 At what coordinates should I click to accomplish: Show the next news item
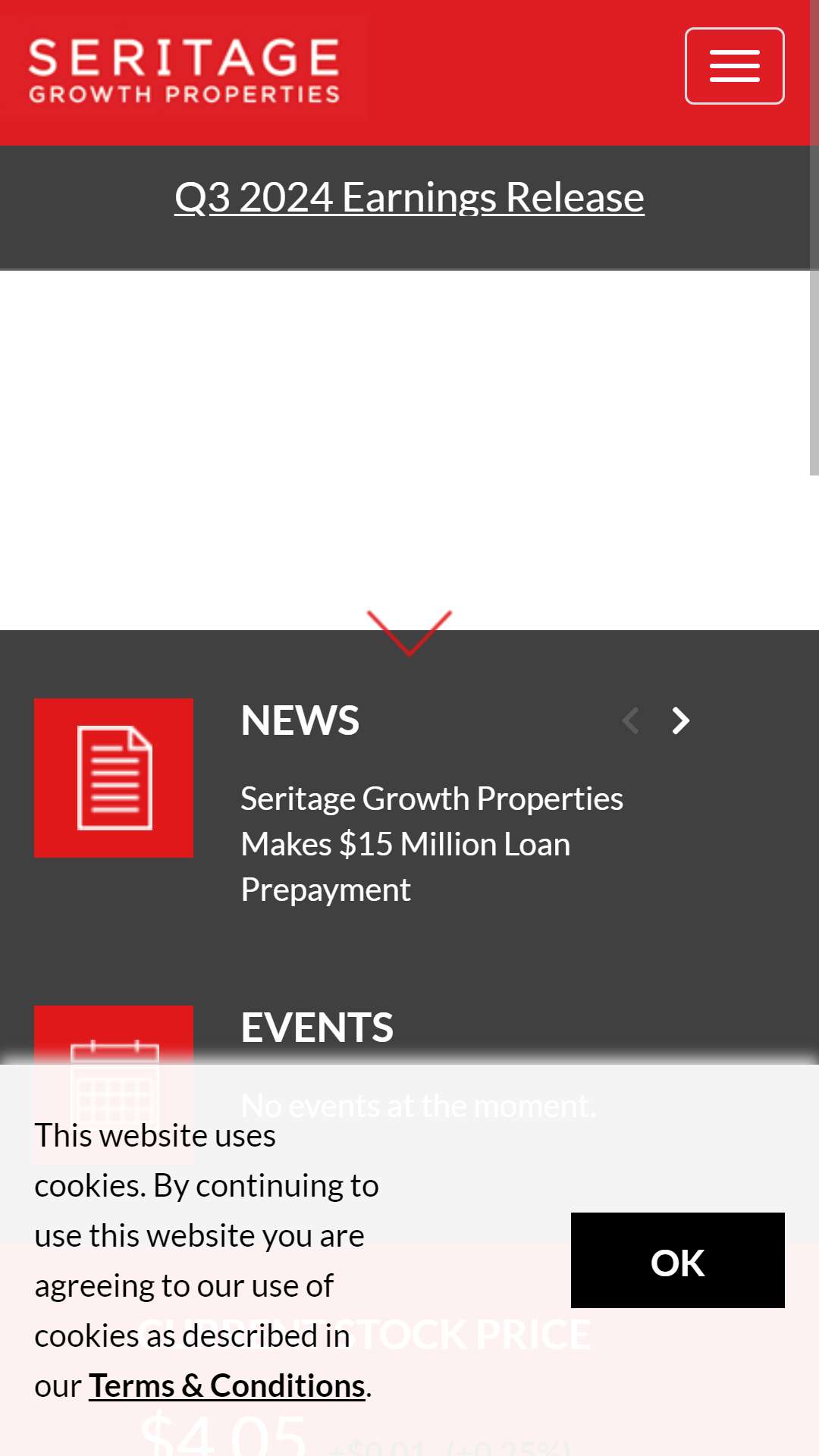pos(681,720)
